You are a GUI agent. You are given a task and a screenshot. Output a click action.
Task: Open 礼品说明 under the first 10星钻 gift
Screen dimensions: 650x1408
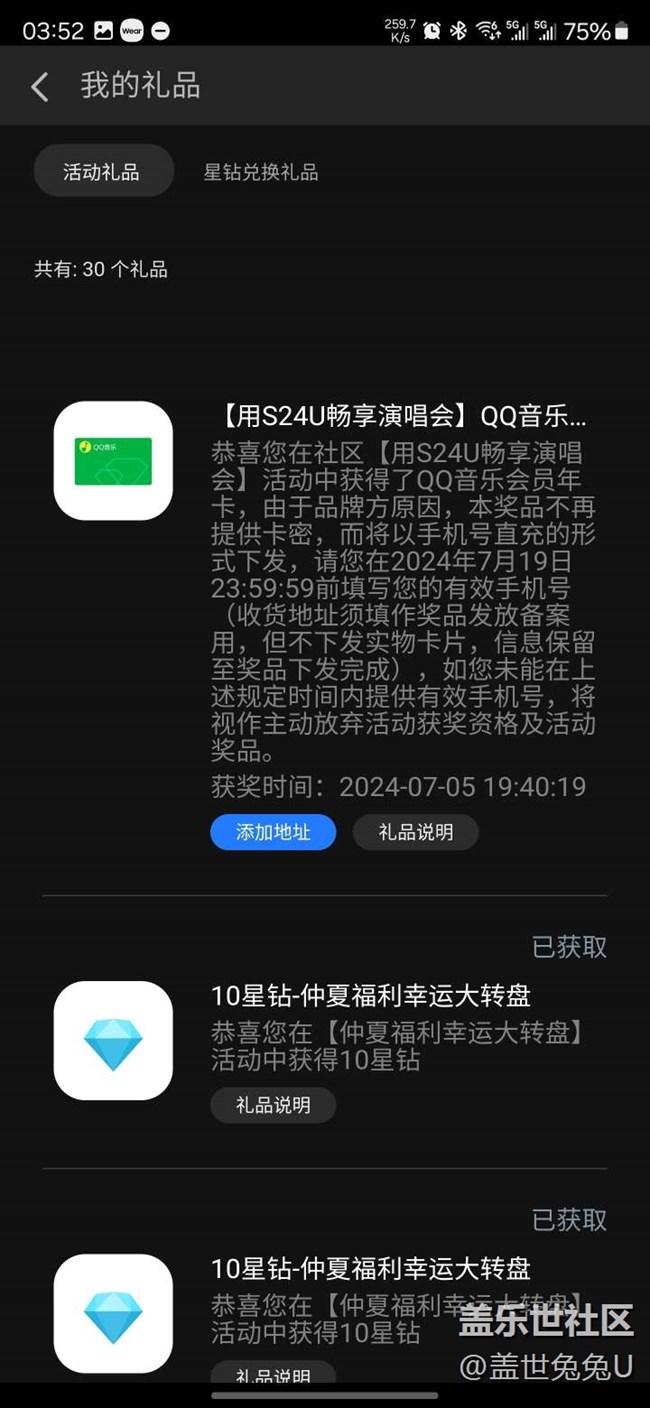click(273, 1105)
